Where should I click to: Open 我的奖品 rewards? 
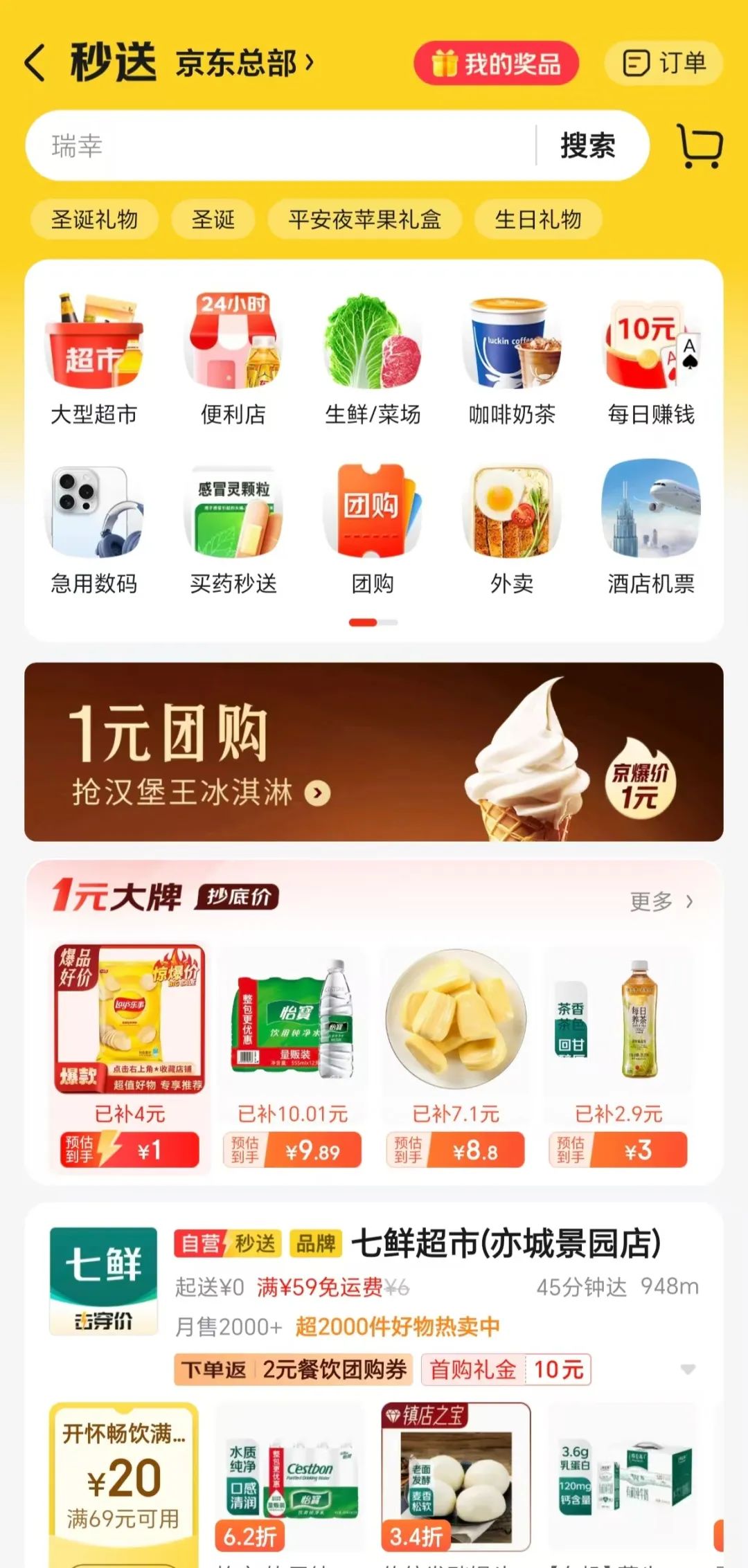[496, 64]
